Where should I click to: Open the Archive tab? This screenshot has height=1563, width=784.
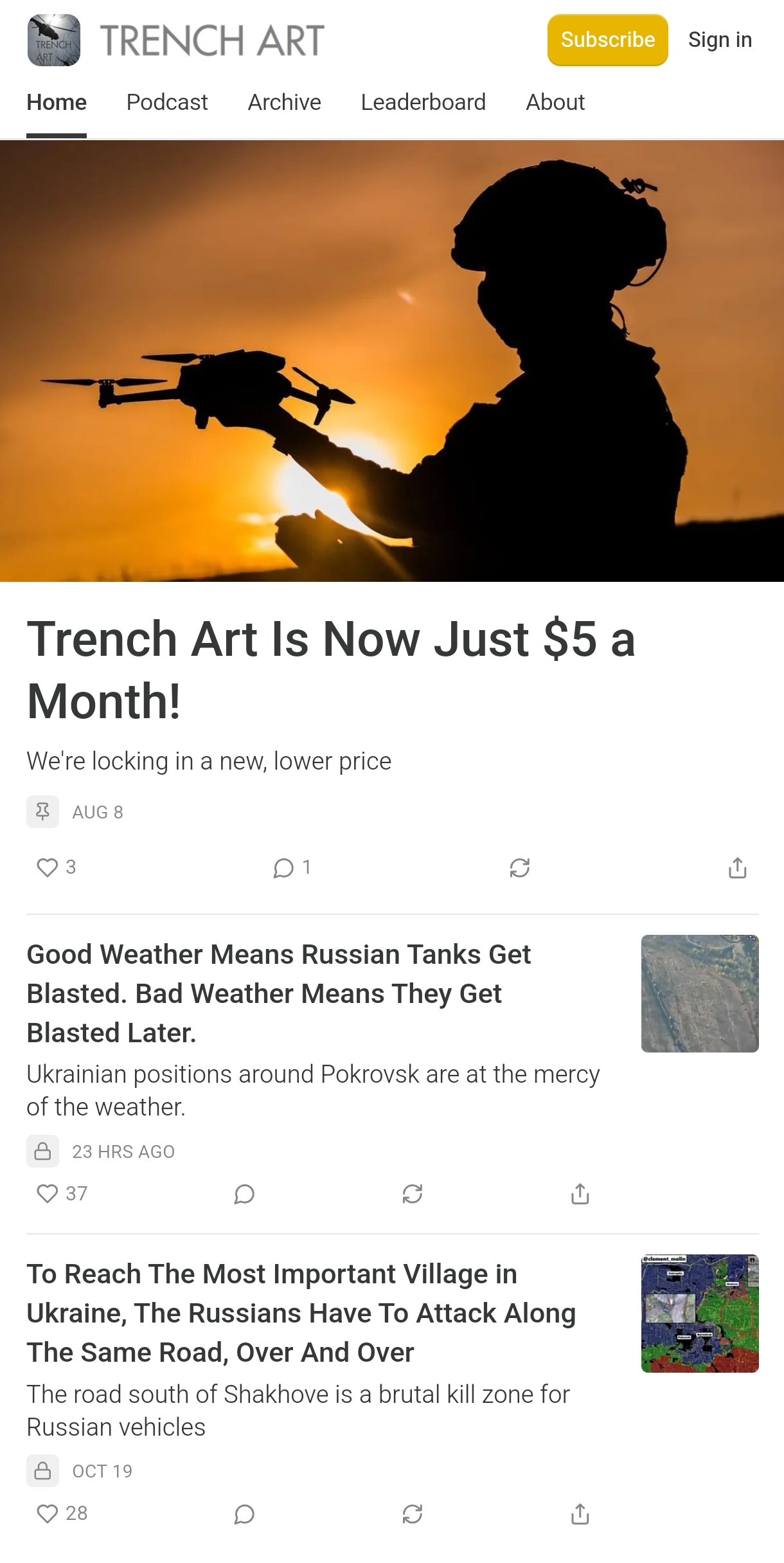coord(284,102)
